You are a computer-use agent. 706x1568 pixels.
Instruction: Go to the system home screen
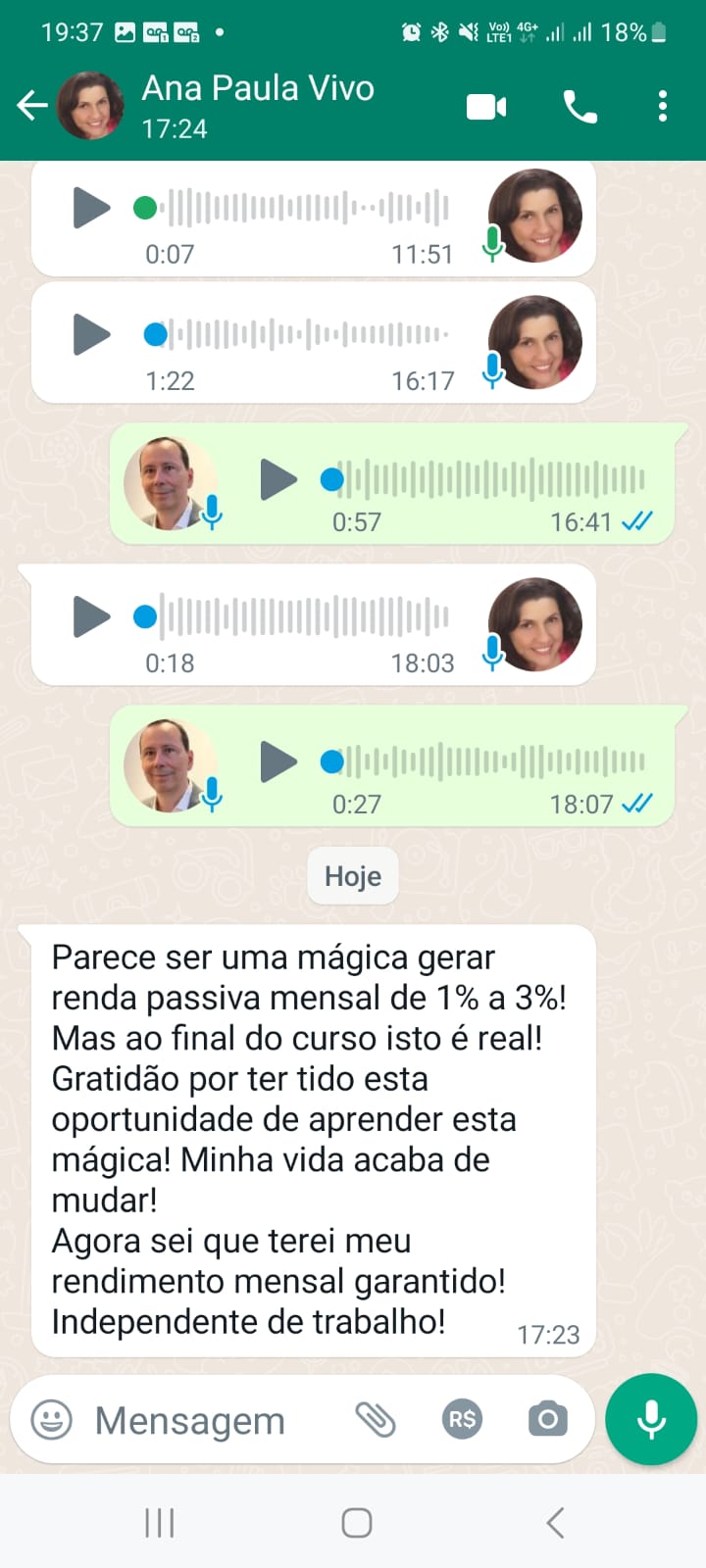356,1523
